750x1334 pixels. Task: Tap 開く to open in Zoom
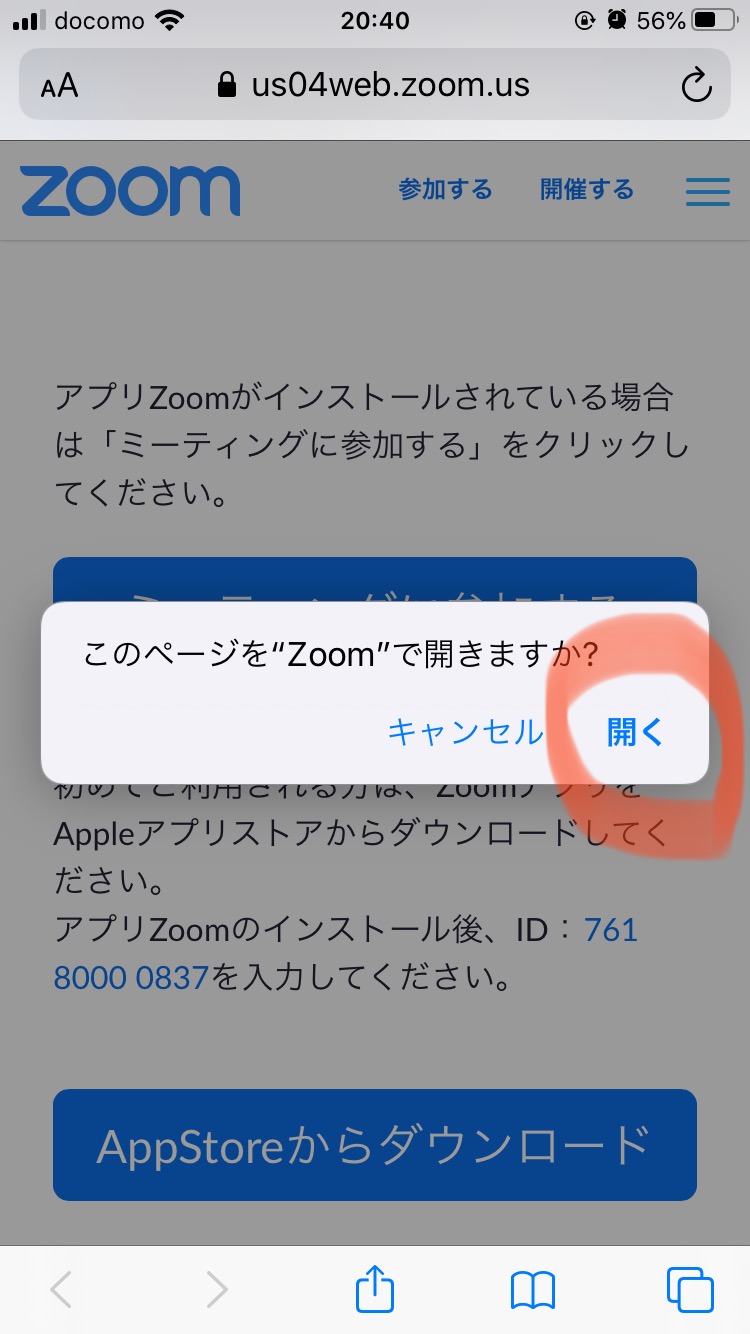click(635, 733)
